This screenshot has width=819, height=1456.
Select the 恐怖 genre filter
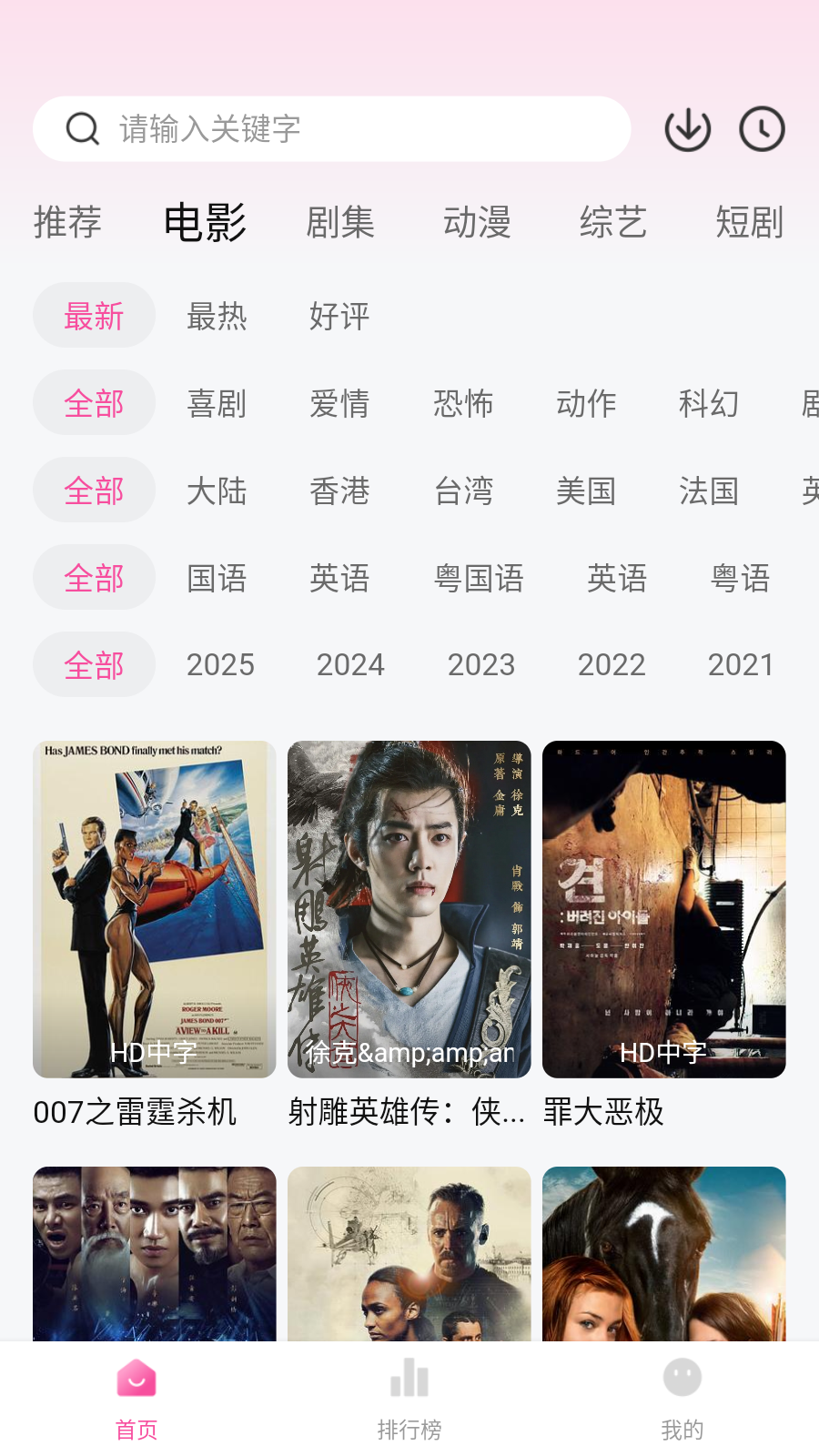464,403
